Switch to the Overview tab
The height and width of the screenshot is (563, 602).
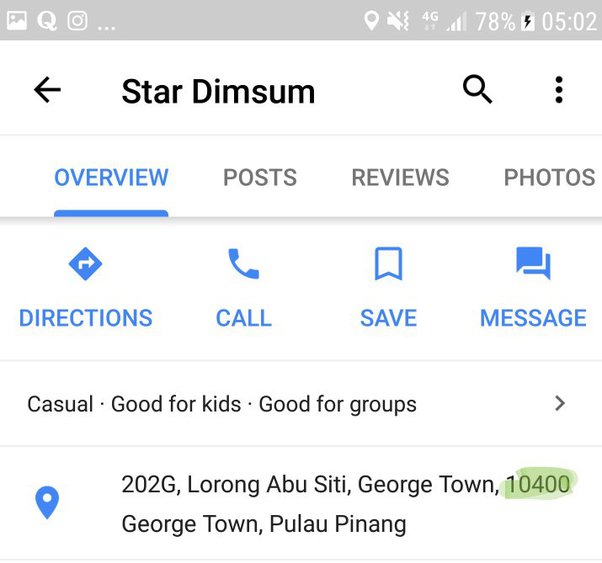tap(111, 178)
